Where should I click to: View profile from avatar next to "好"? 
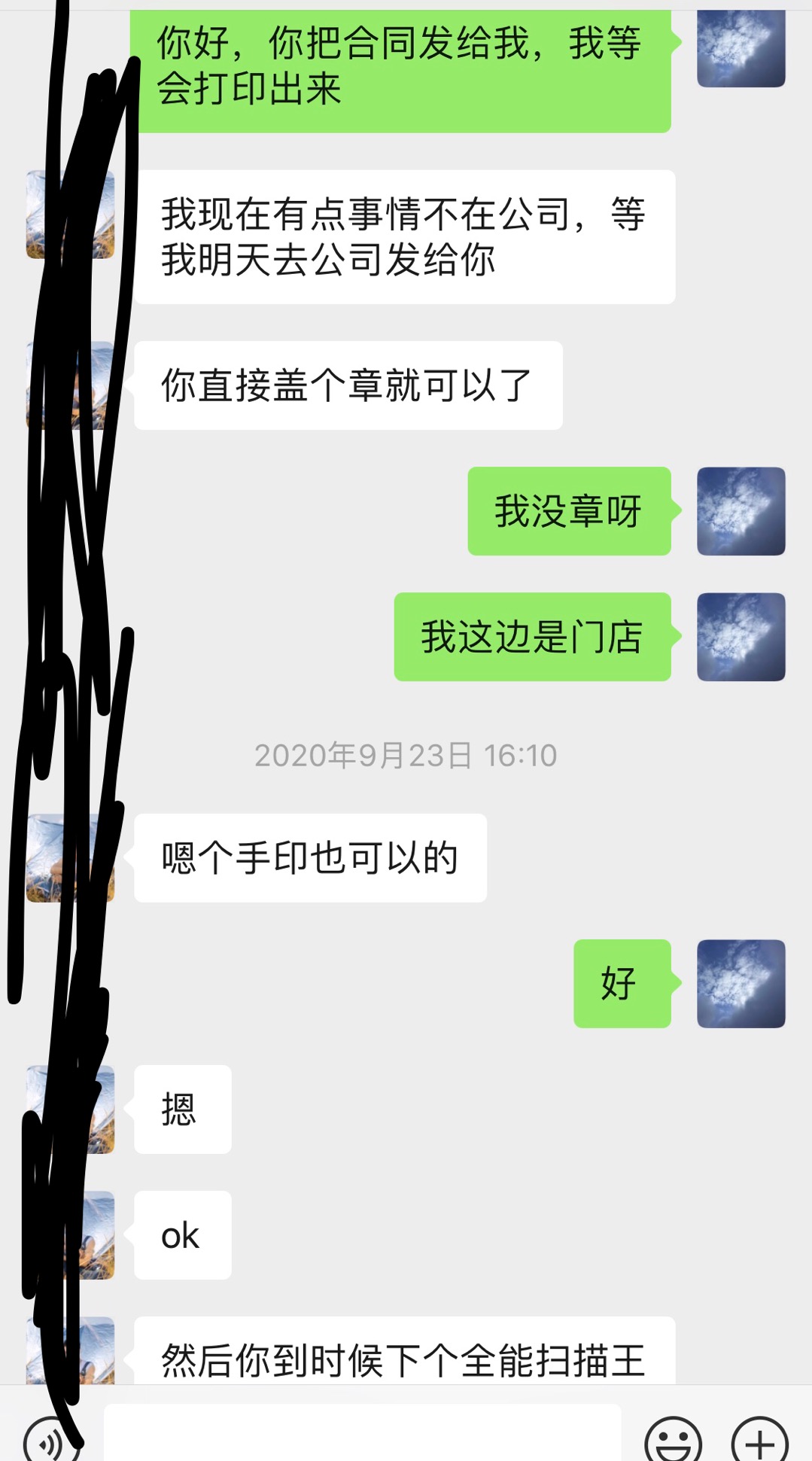click(741, 983)
